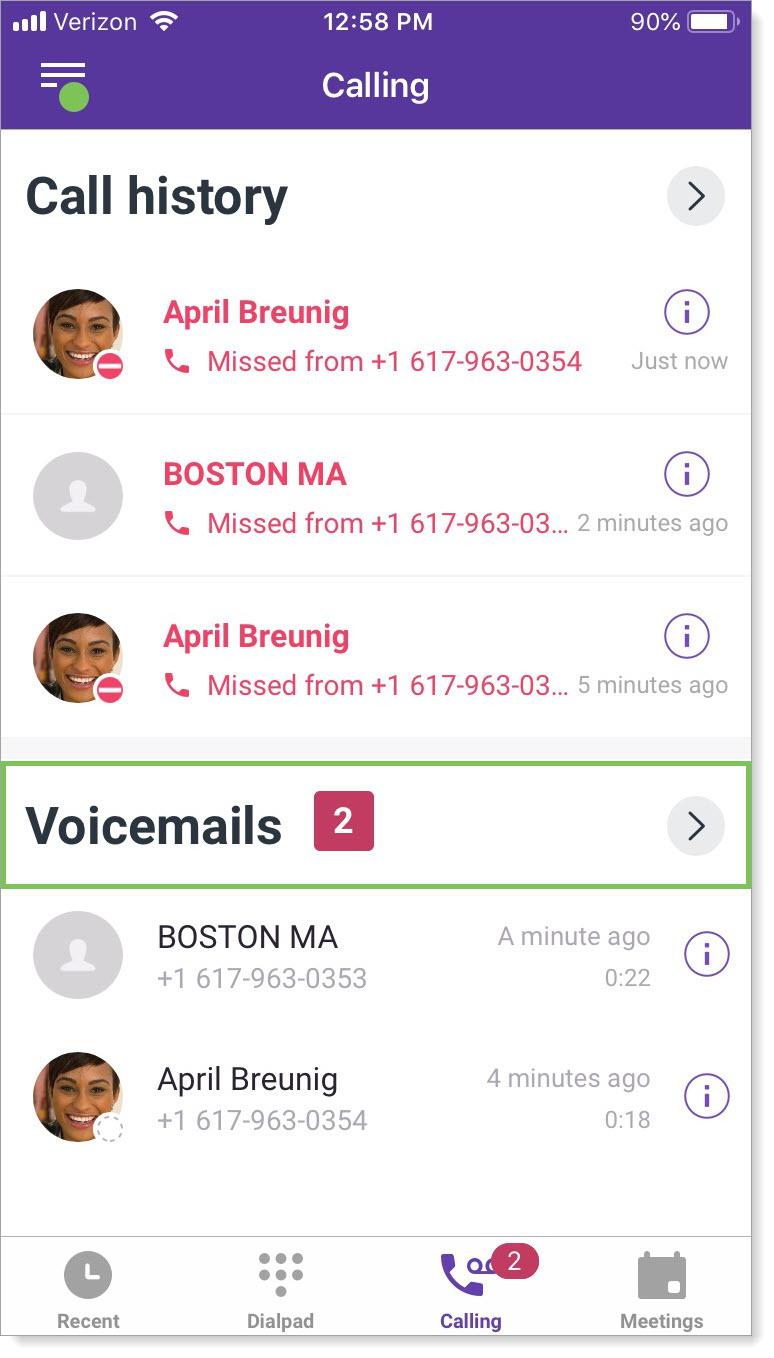774x1358 pixels.
Task: Go to the Meetings tab
Action: pyautogui.click(x=661, y=1290)
